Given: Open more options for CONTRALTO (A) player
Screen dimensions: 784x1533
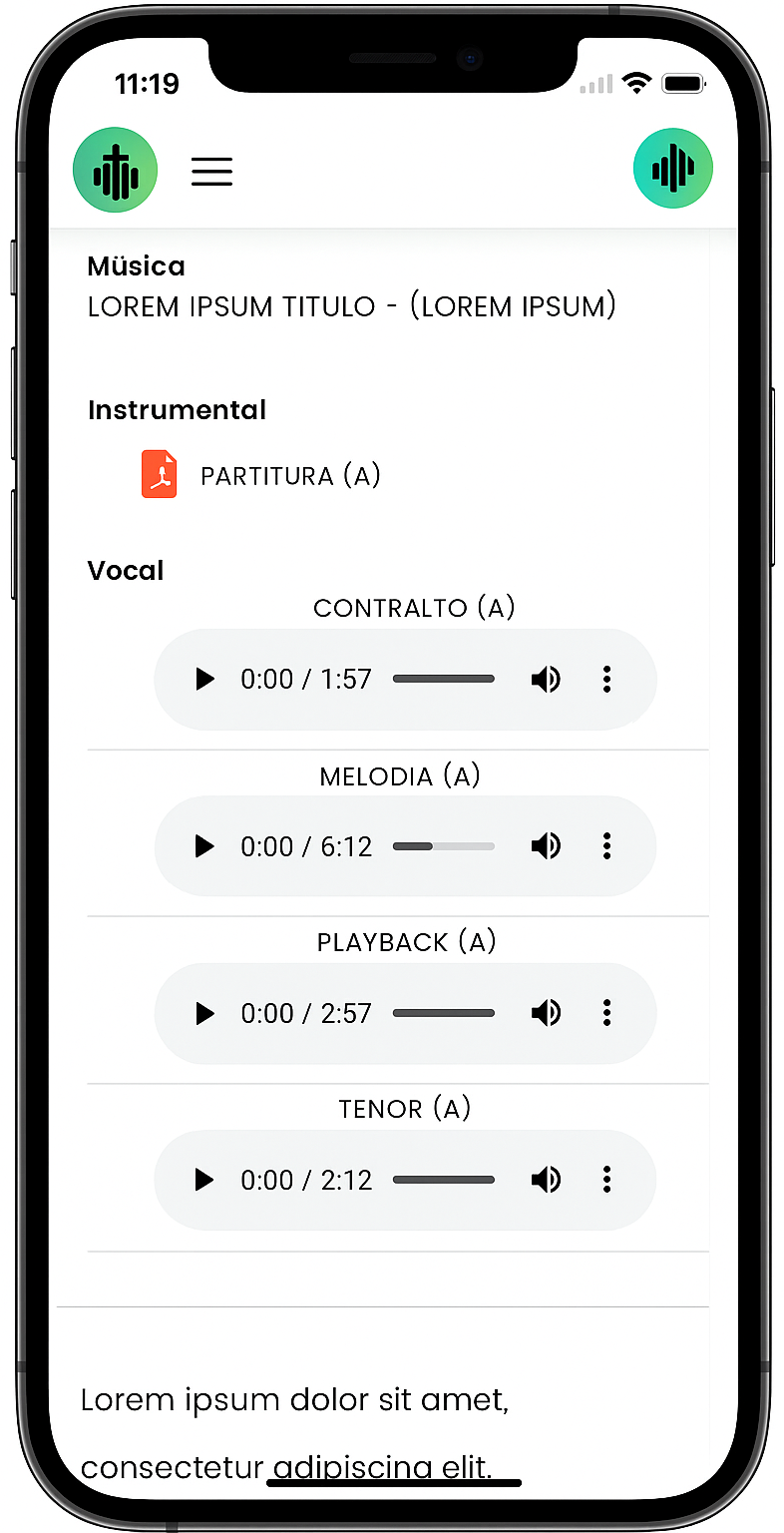Looking at the screenshot, I should 606,680.
